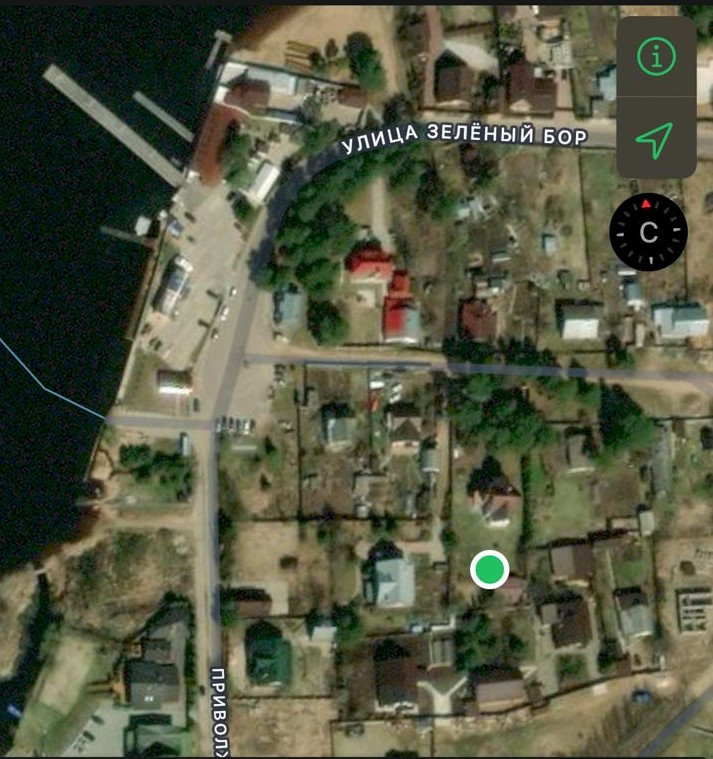713x759 pixels.
Task: Select the green location marker
Action: [489, 570]
